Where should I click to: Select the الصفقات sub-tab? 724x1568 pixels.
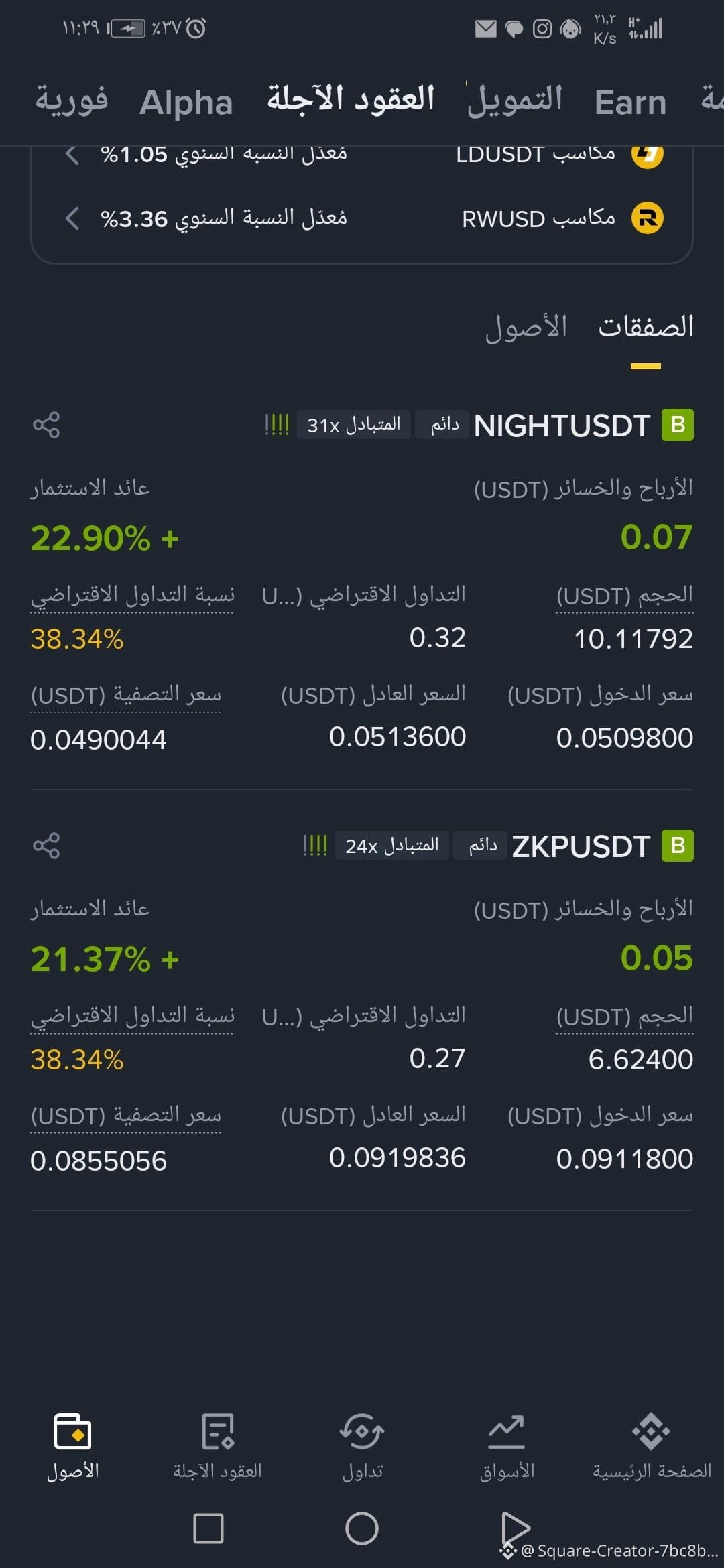coord(646,327)
